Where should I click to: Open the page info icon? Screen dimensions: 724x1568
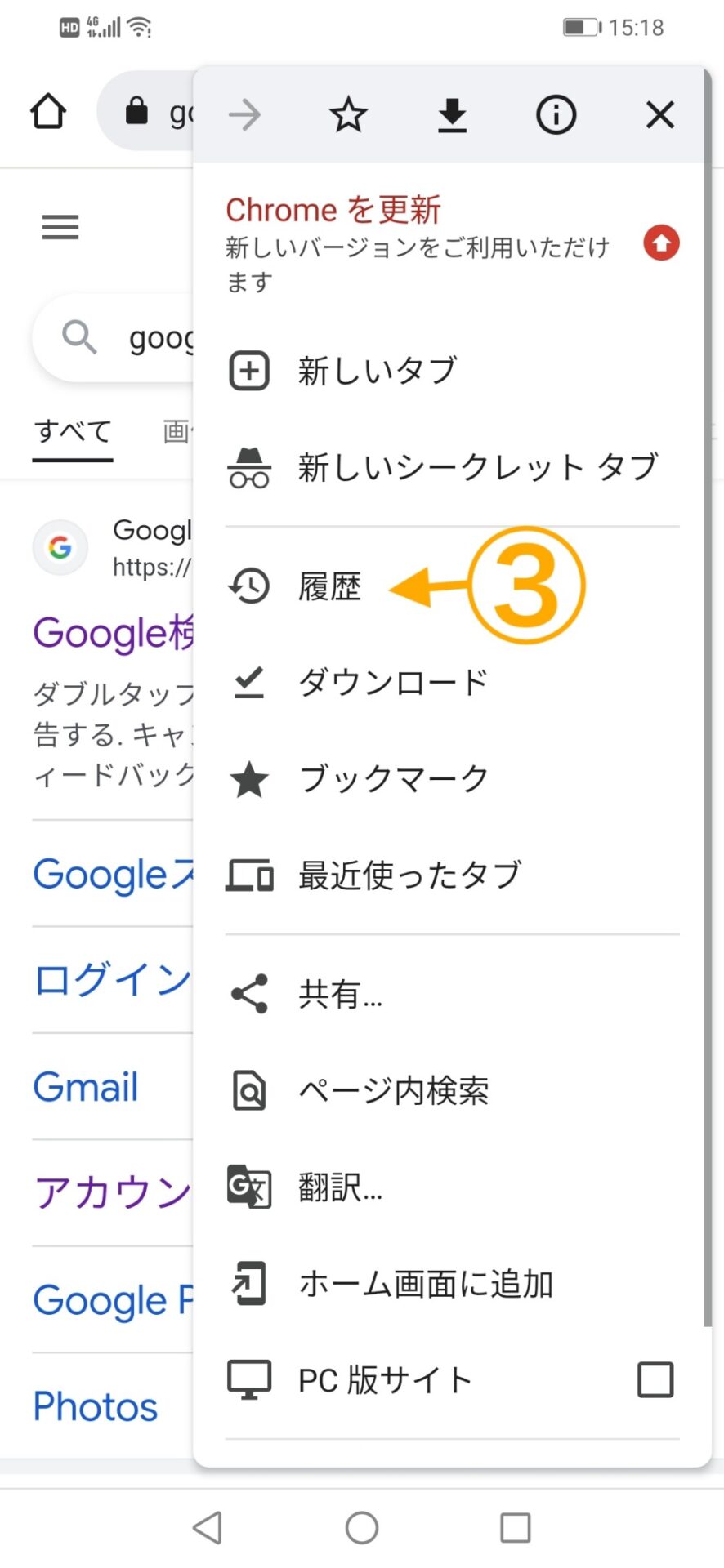556,114
